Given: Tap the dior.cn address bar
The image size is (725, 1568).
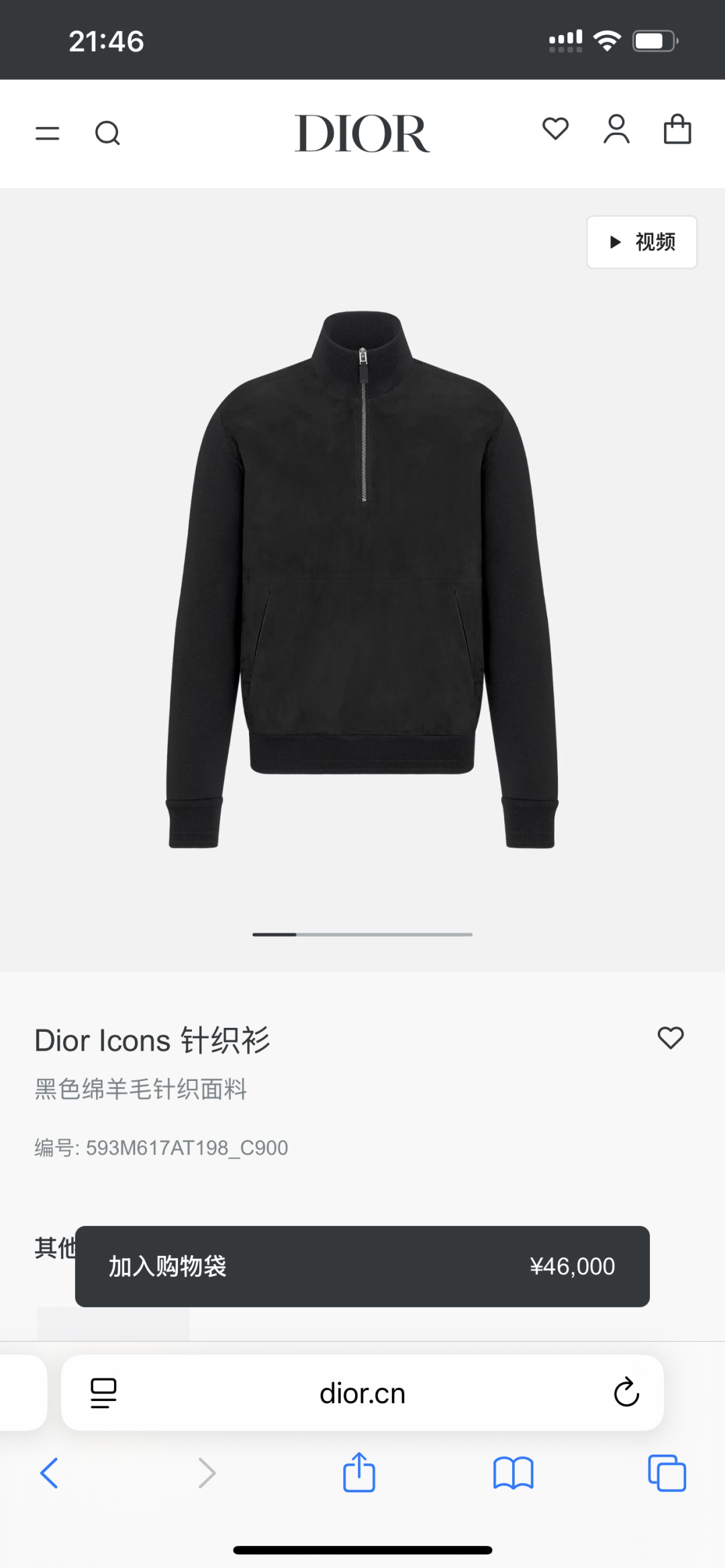Looking at the screenshot, I should (x=362, y=1393).
